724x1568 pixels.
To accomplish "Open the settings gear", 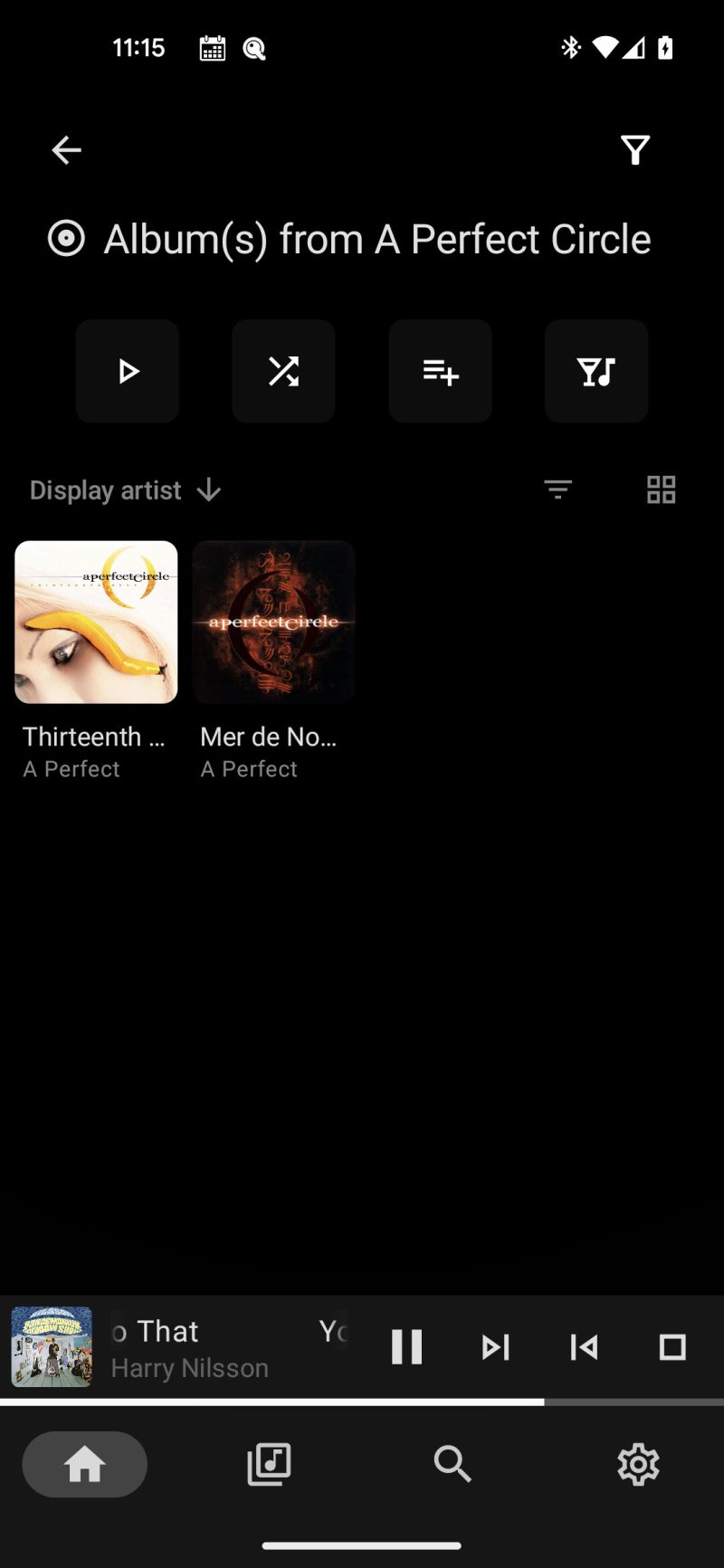I will [638, 1464].
